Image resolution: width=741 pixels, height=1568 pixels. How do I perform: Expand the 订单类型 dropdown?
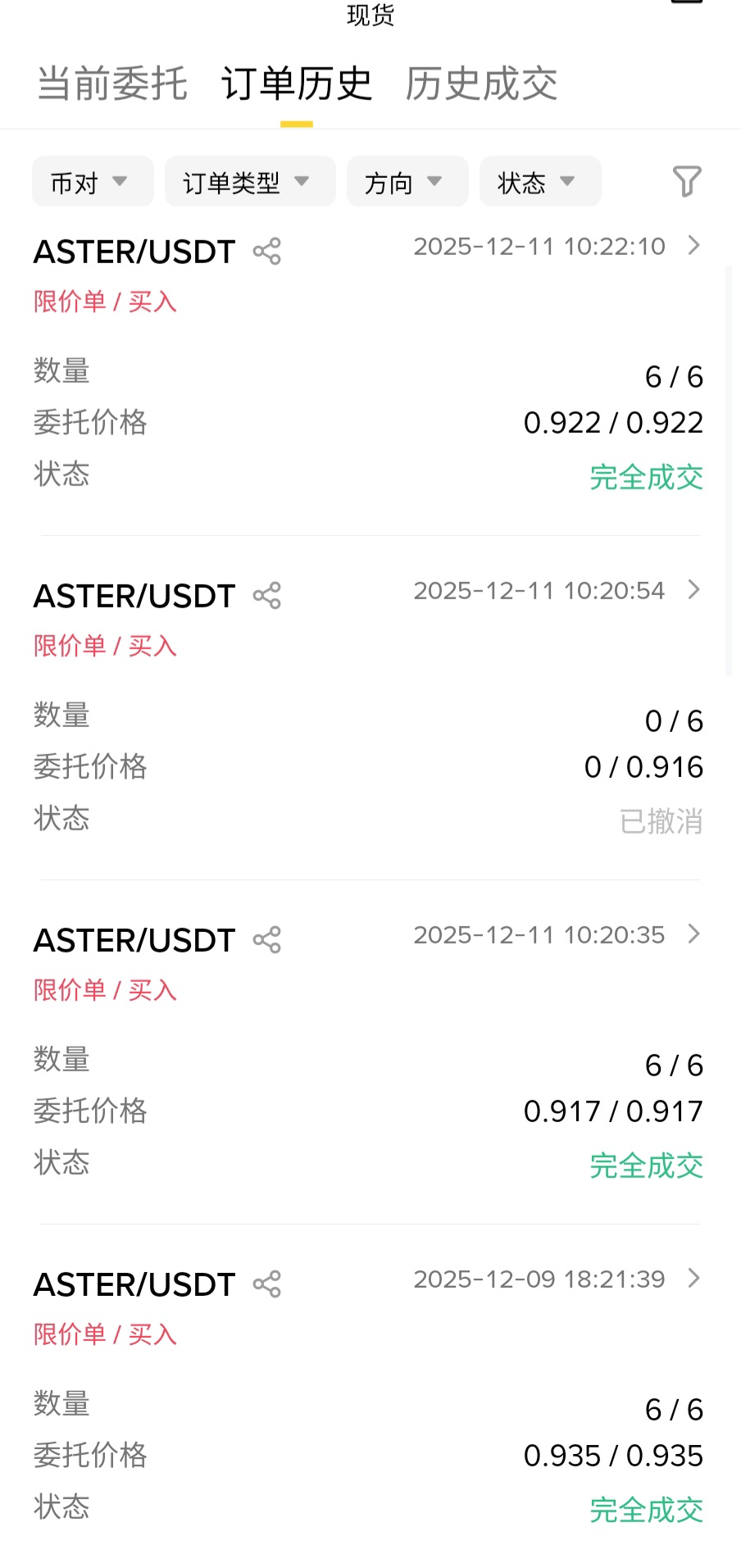[249, 182]
